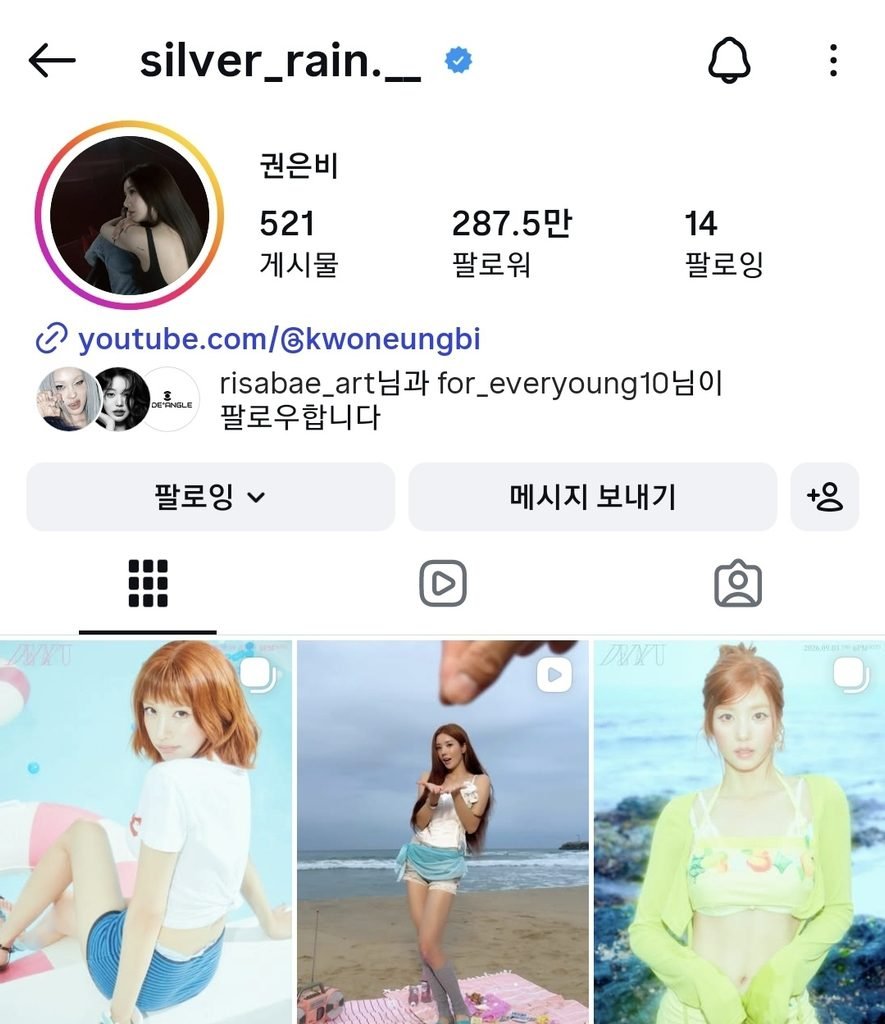
Task: Switch to the Reels tab
Action: pos(443,583)
